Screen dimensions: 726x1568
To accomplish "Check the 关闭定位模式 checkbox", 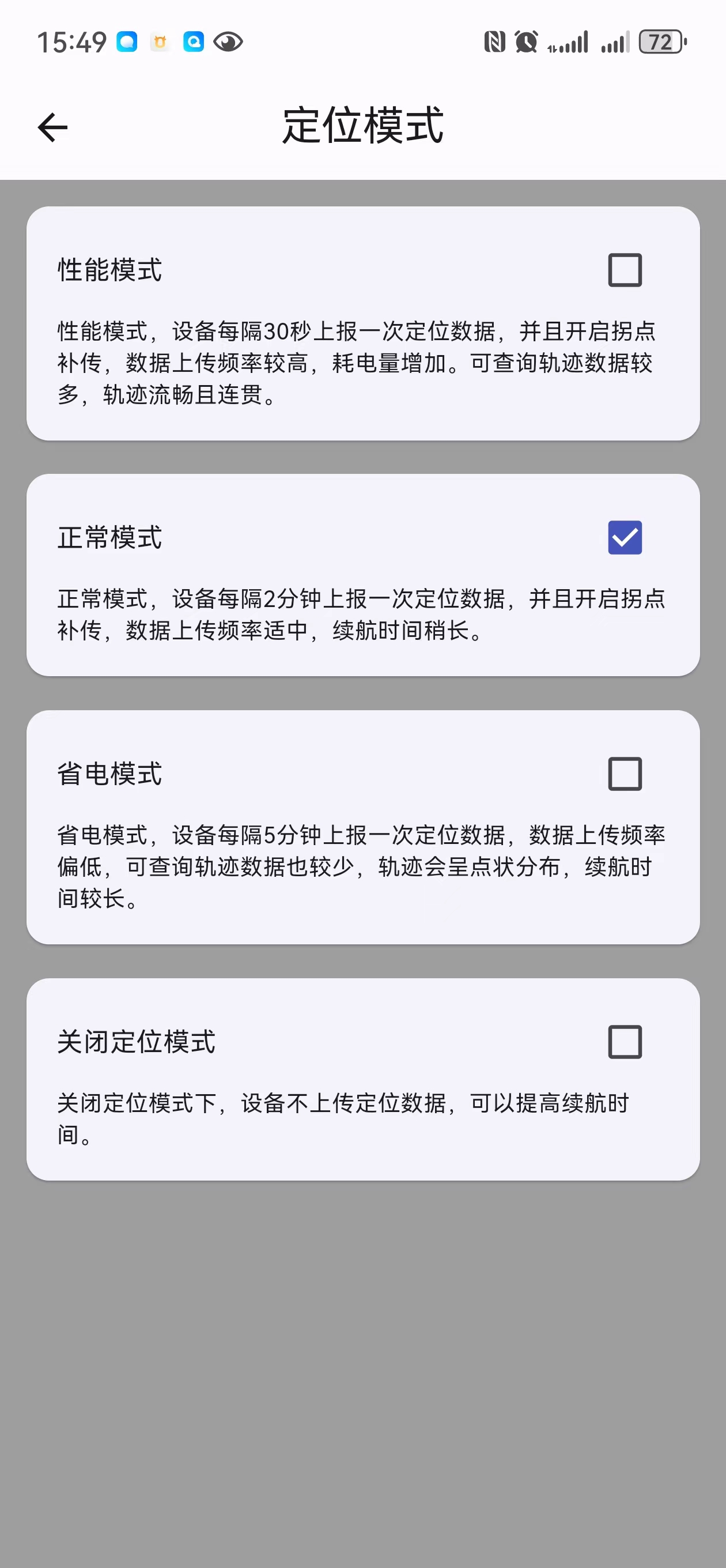I will point(625,1043).
